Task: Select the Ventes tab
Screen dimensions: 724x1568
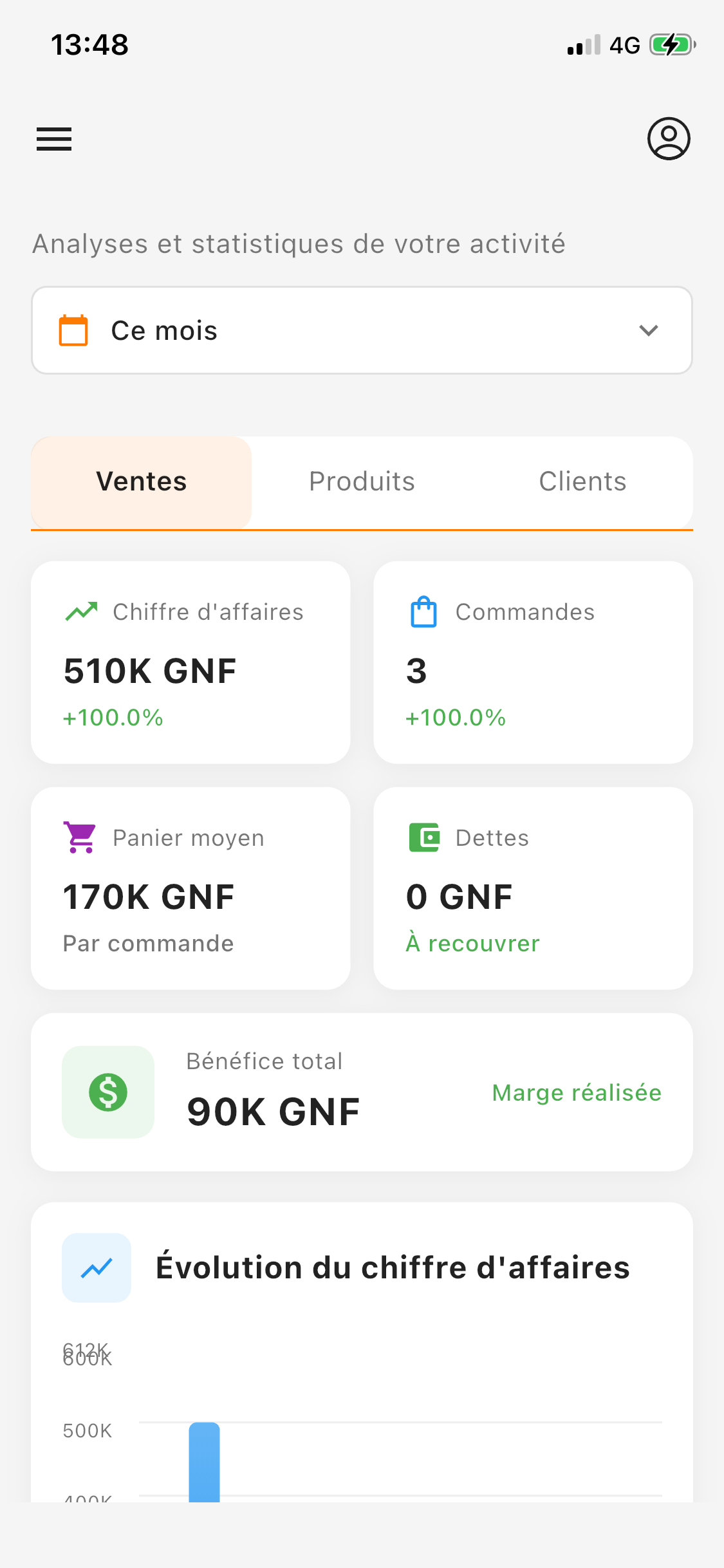Action: tap(142, 481)
